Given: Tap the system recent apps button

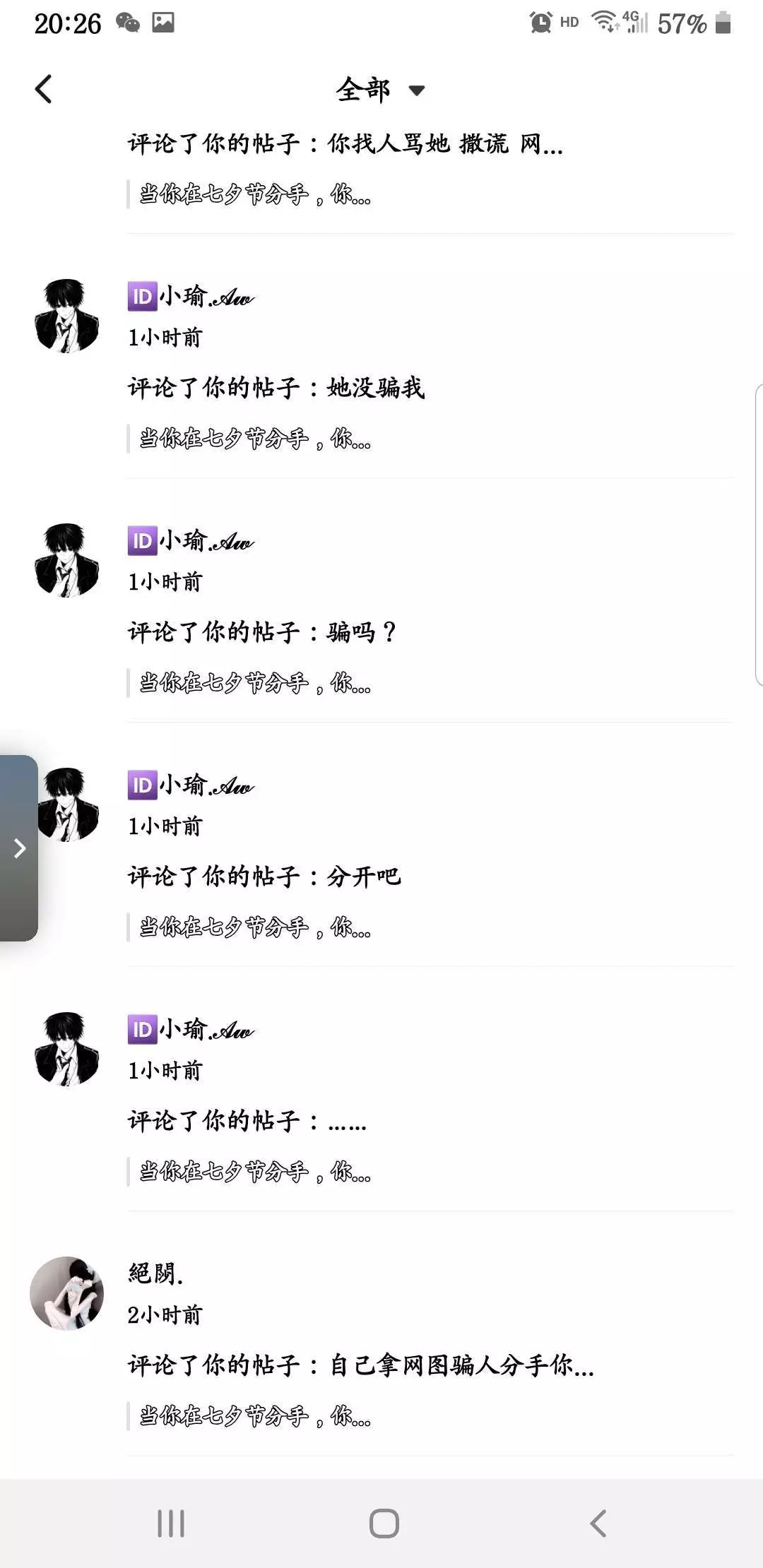Looking at the screenshot, I should click(171, 1524).
